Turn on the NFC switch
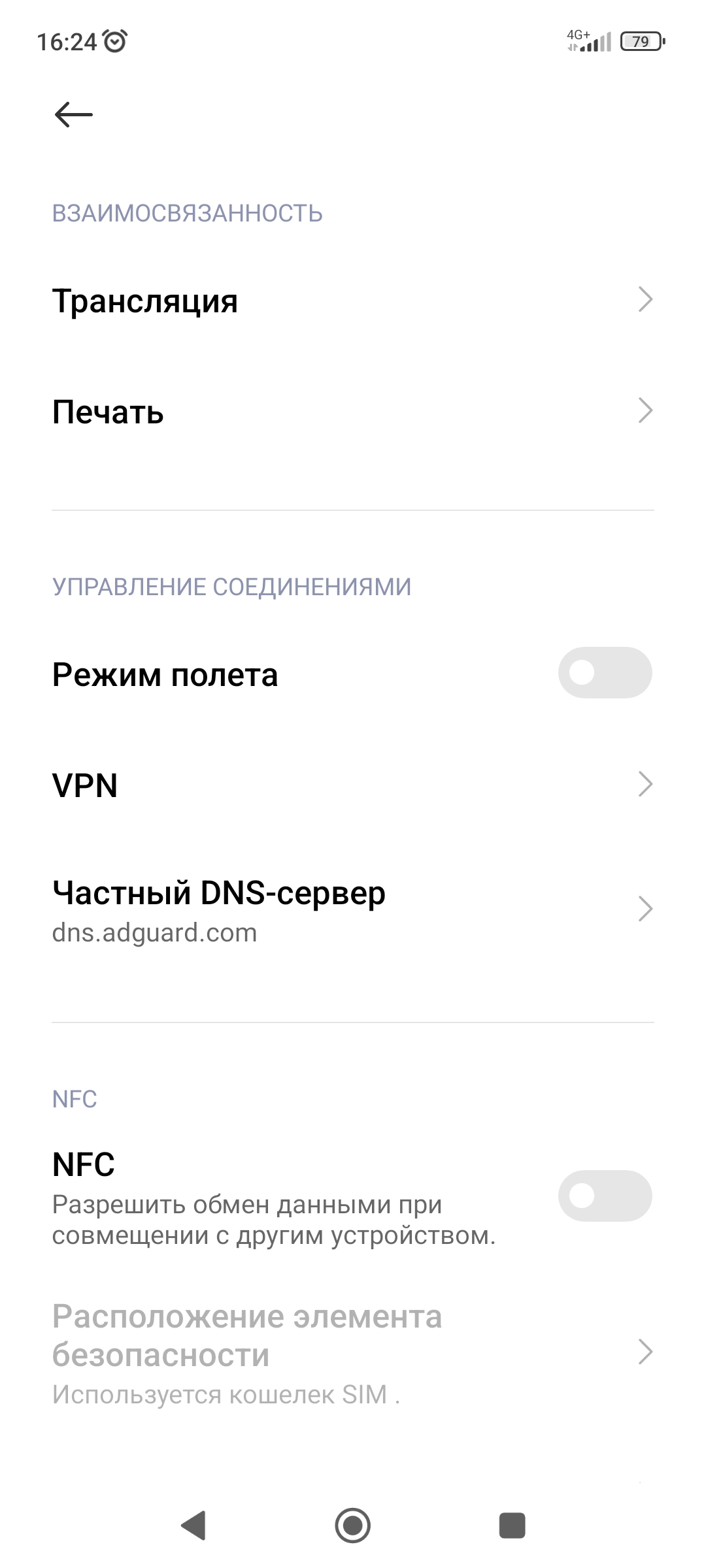This screenshot has width=706, height=1568. point(605,1196)
